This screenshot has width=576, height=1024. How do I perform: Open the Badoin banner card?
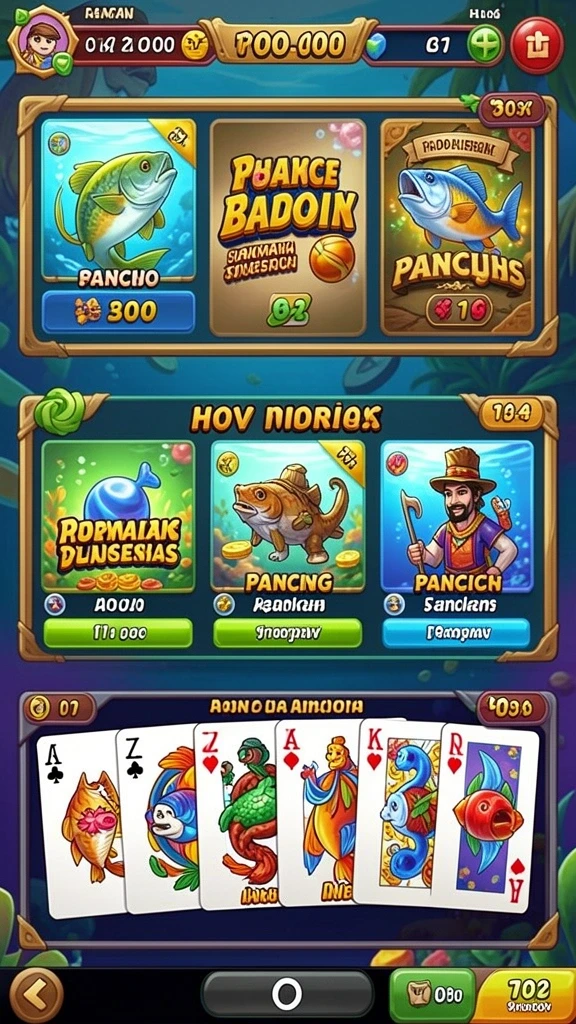287,227
